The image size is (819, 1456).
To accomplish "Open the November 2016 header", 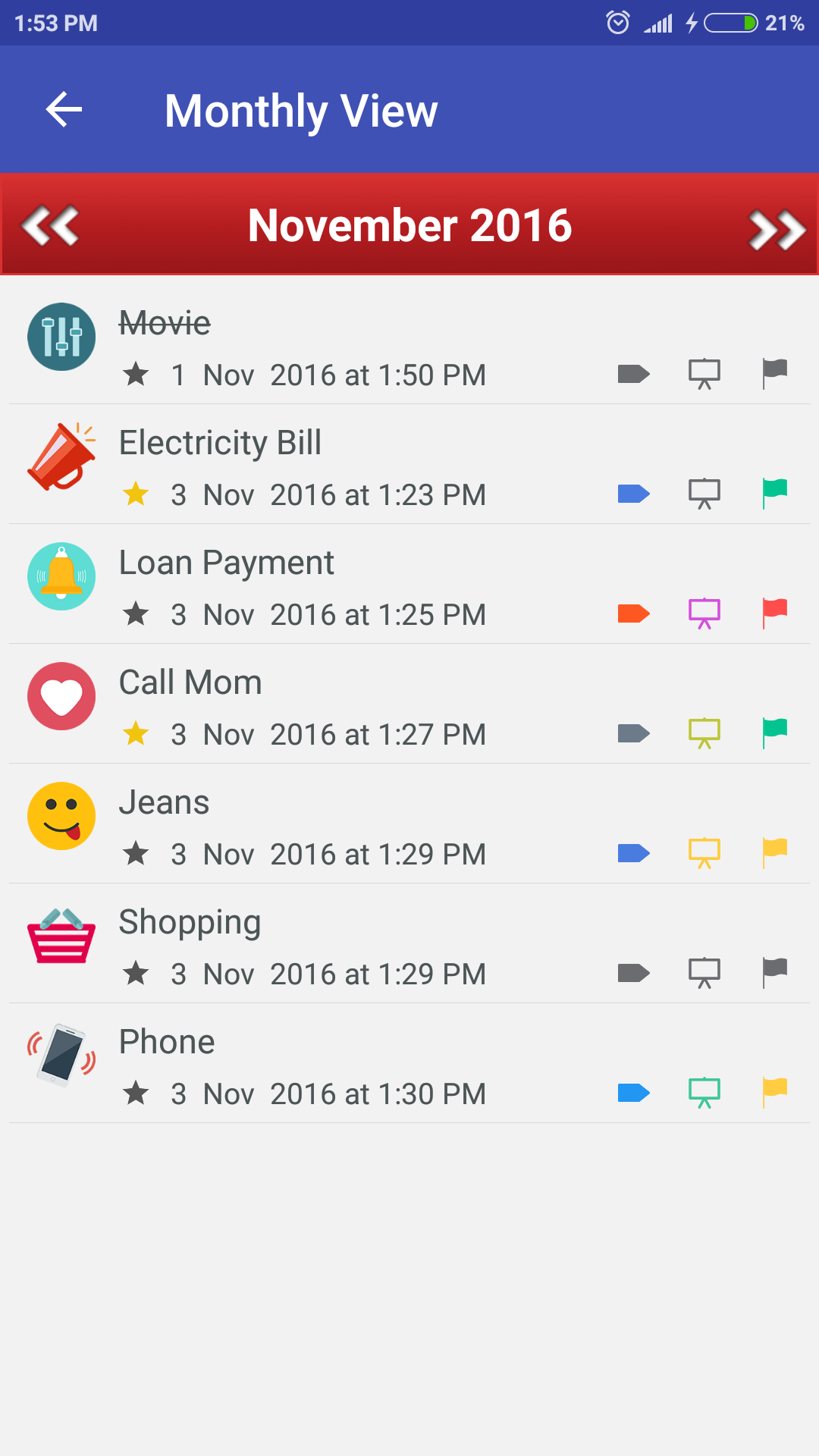I will click(x=409, y=224).
